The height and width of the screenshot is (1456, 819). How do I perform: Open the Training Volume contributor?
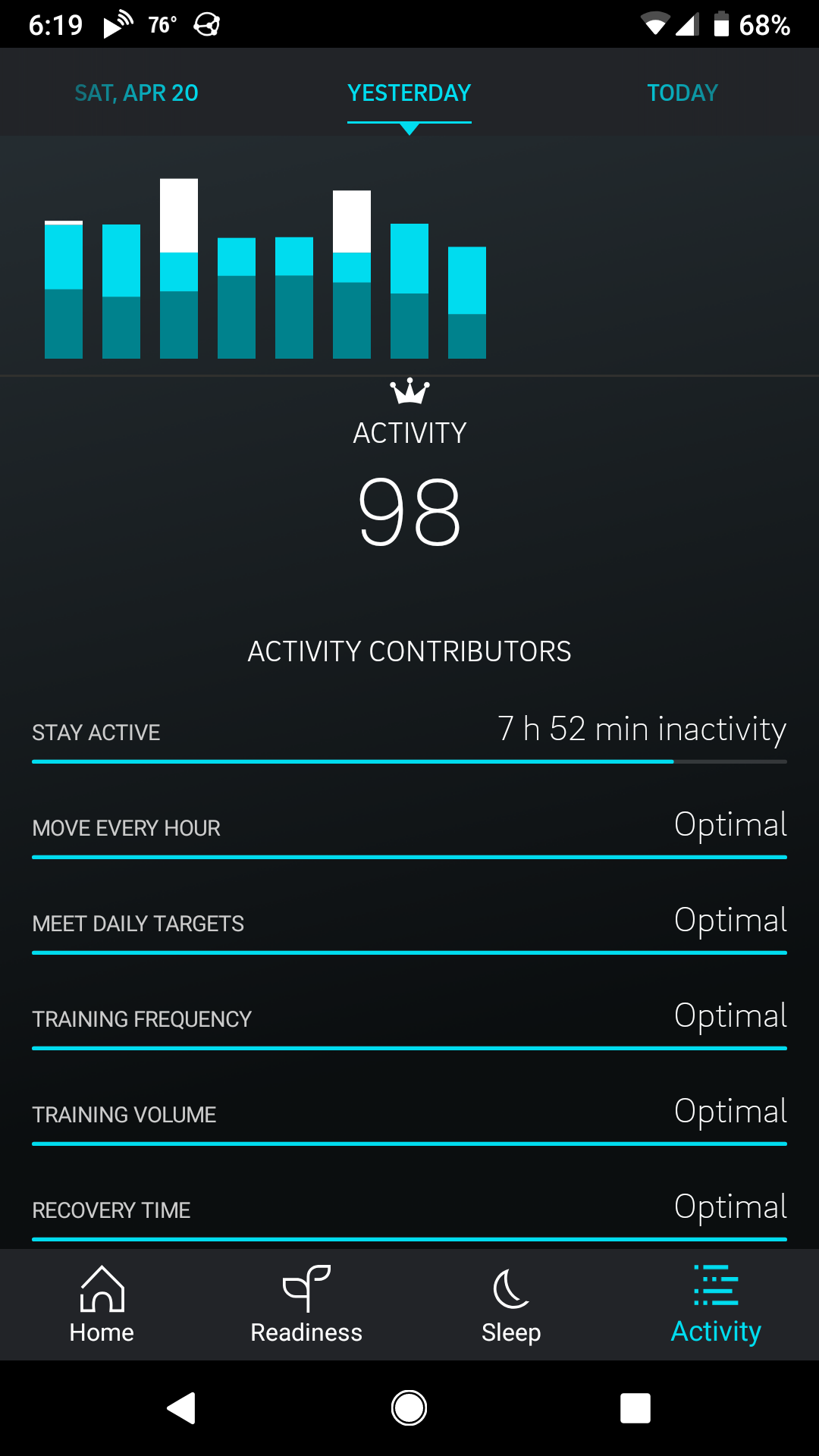click(x=409, y=1115)
